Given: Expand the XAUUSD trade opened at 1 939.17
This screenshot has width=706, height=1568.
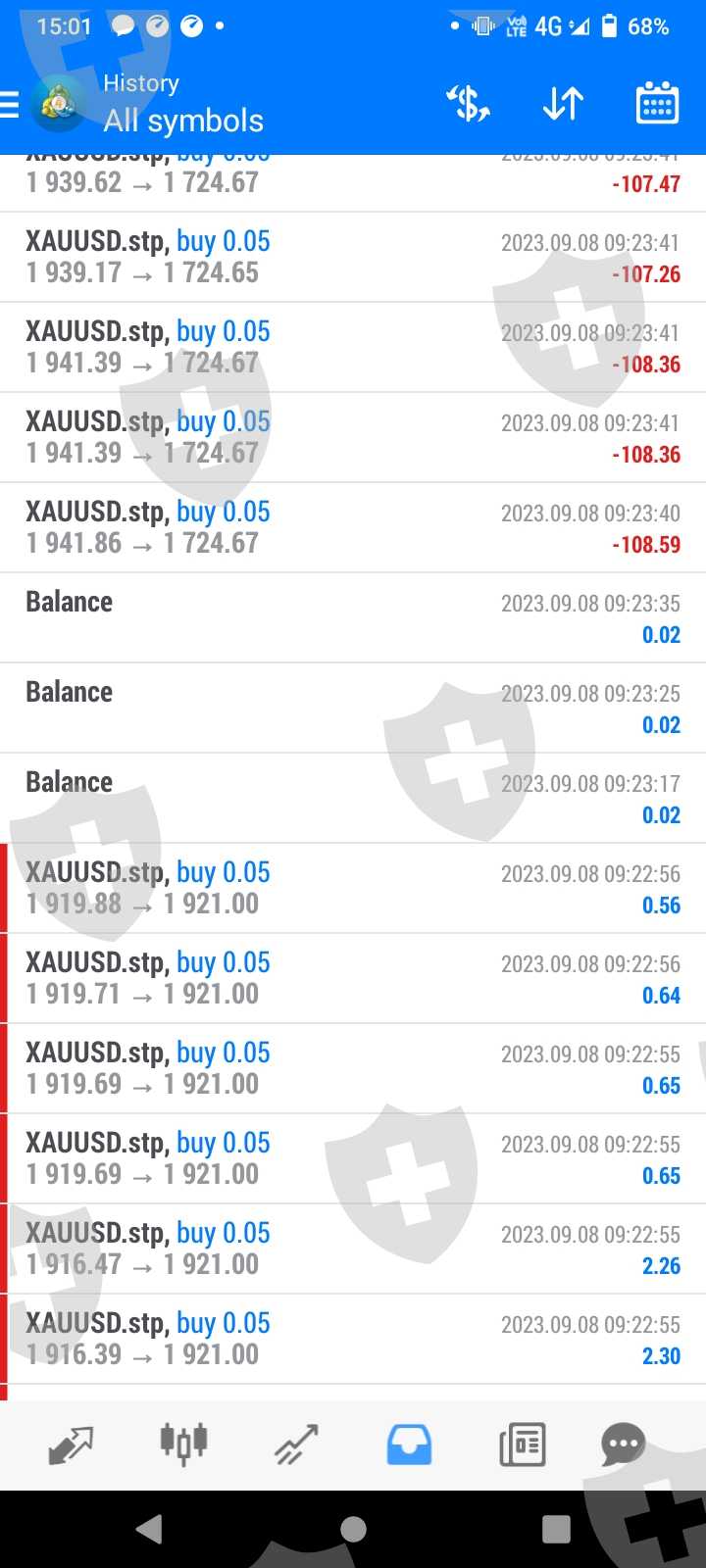Looking at the screenshot, I should [x=353, y=257].
